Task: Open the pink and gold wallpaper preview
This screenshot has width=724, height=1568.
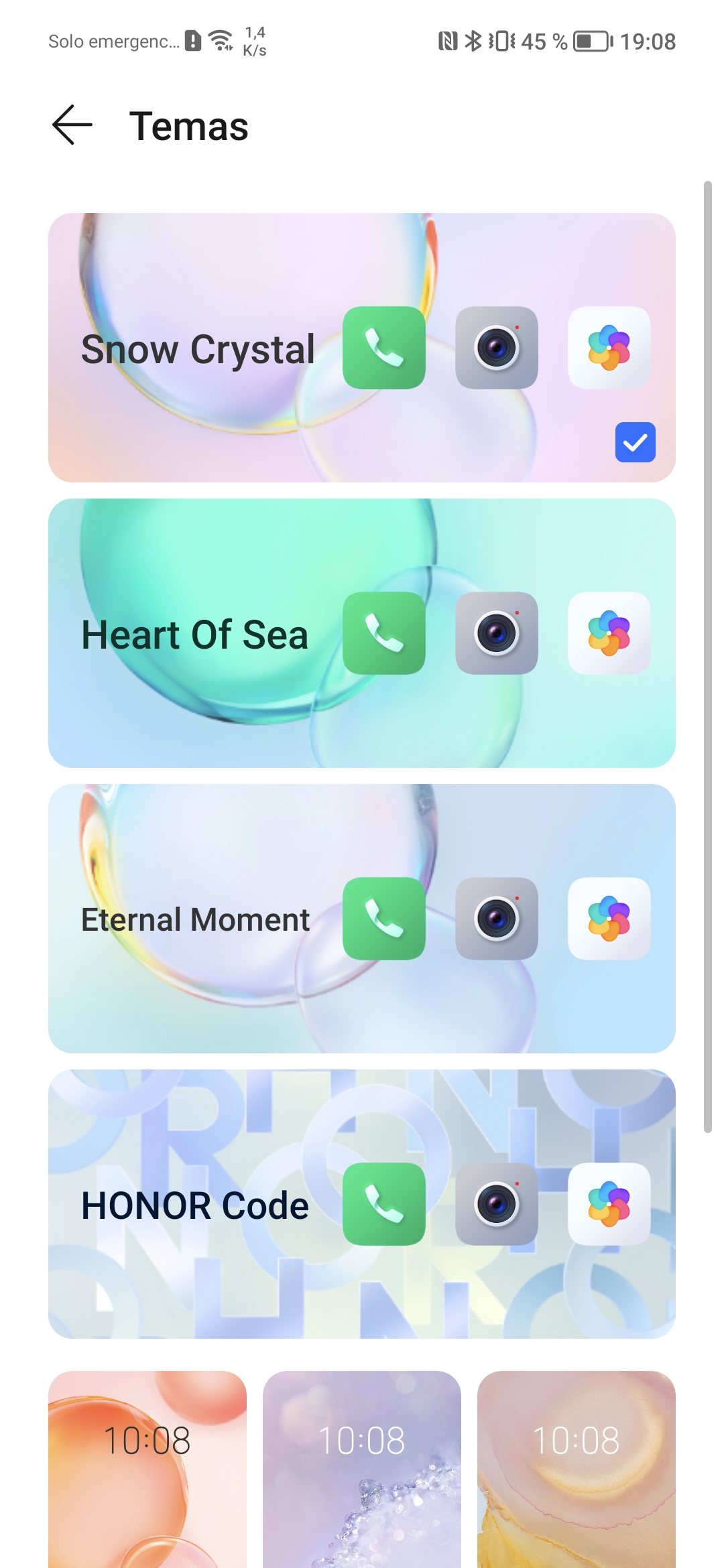Action: click(x=577, y=1469)
